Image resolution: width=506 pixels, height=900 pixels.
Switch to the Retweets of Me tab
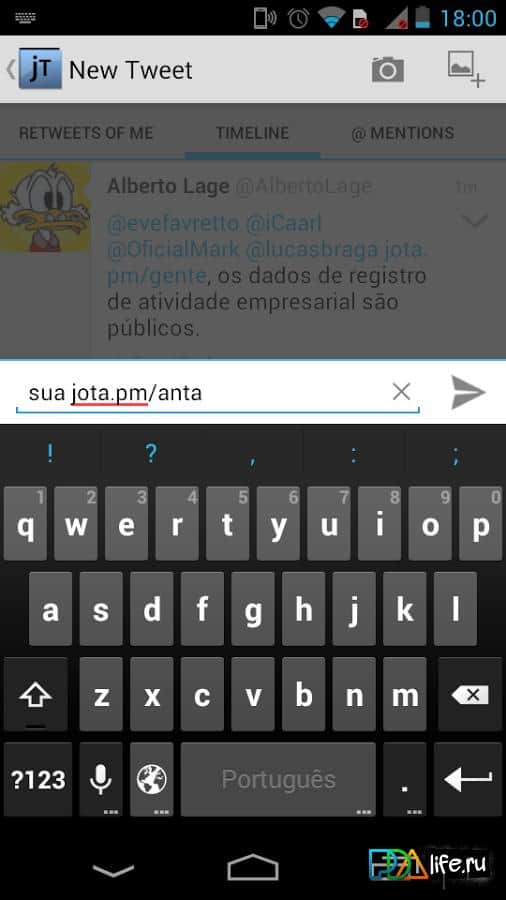point(86,133)
